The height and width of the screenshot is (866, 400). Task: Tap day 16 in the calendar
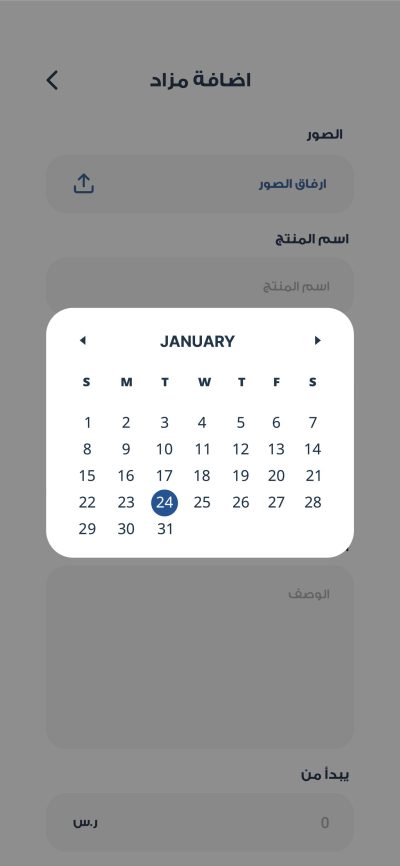point(126,476)
